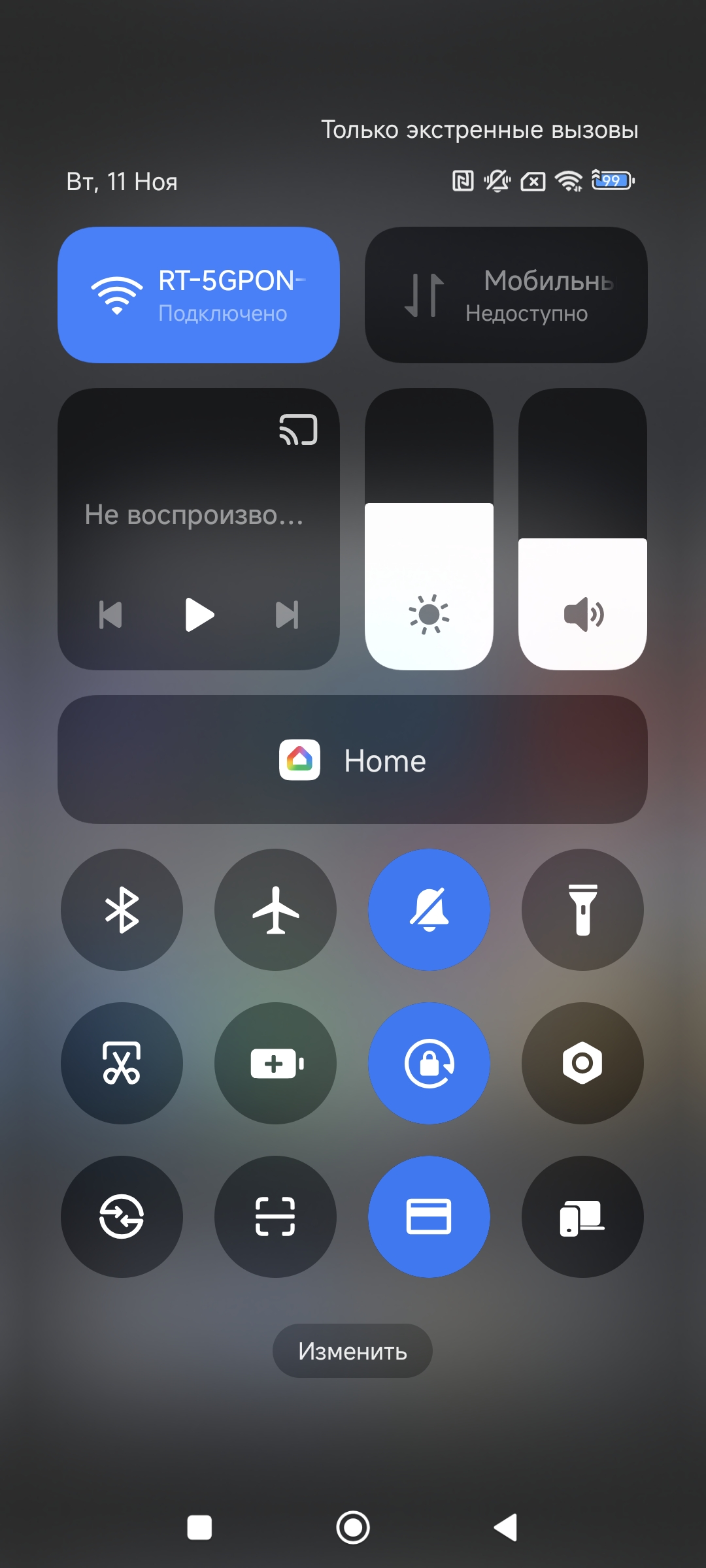This screenshot has height=1568, width=706.
Task: Tap the volume slider
Action: click(582, 529)
